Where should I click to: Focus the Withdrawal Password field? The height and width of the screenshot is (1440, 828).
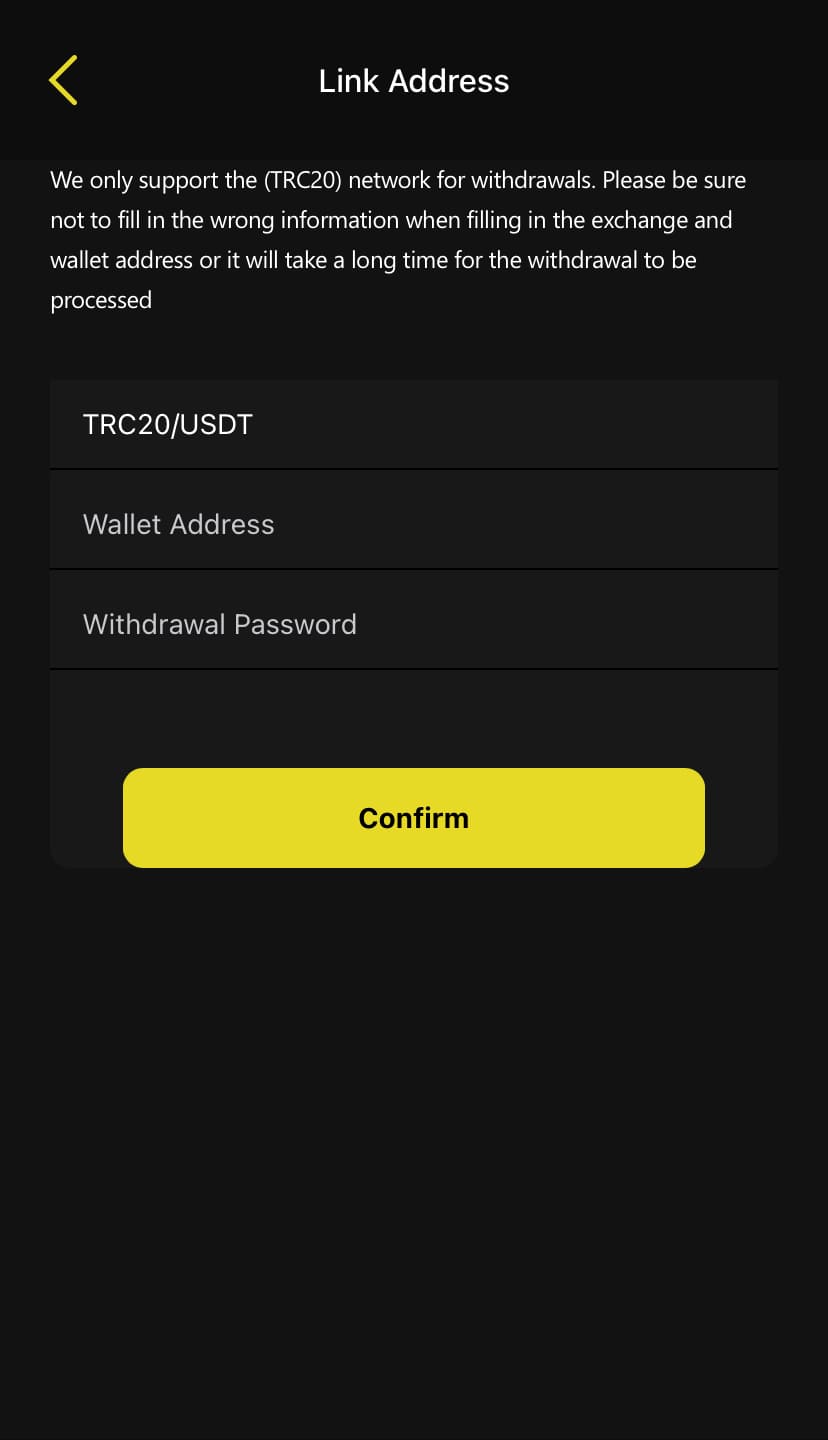pos(413,624)
